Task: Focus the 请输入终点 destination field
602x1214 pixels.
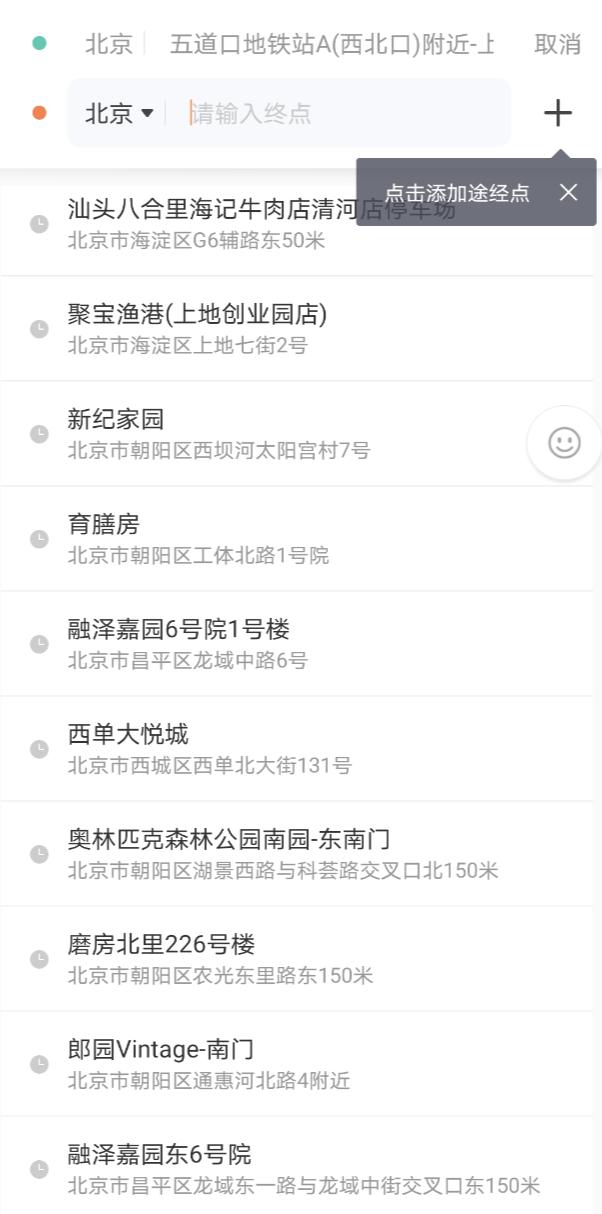Action: point(340,113)
